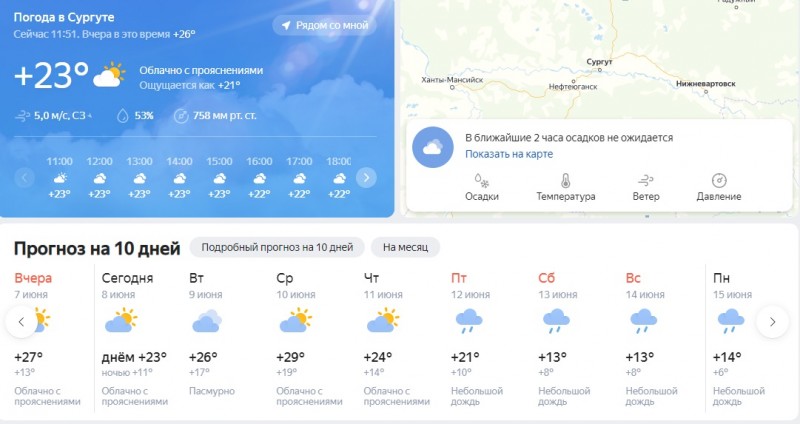Select the Температура map layer
This screenshot has width=800, height=424.
[565, 187]
